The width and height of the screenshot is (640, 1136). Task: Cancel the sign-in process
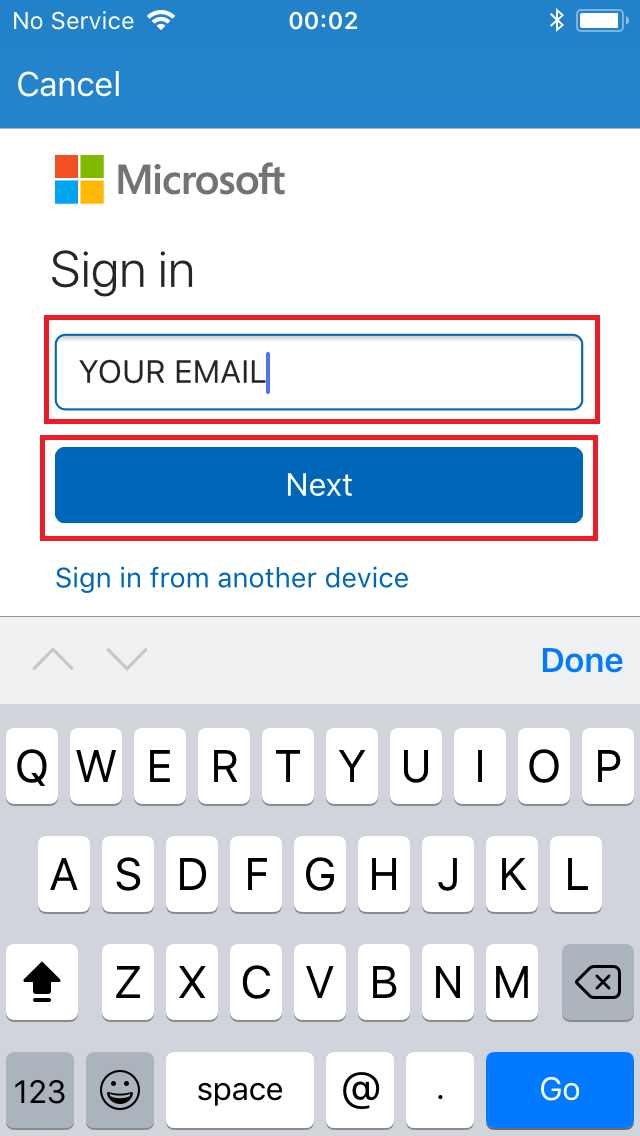tap(69, 85)
